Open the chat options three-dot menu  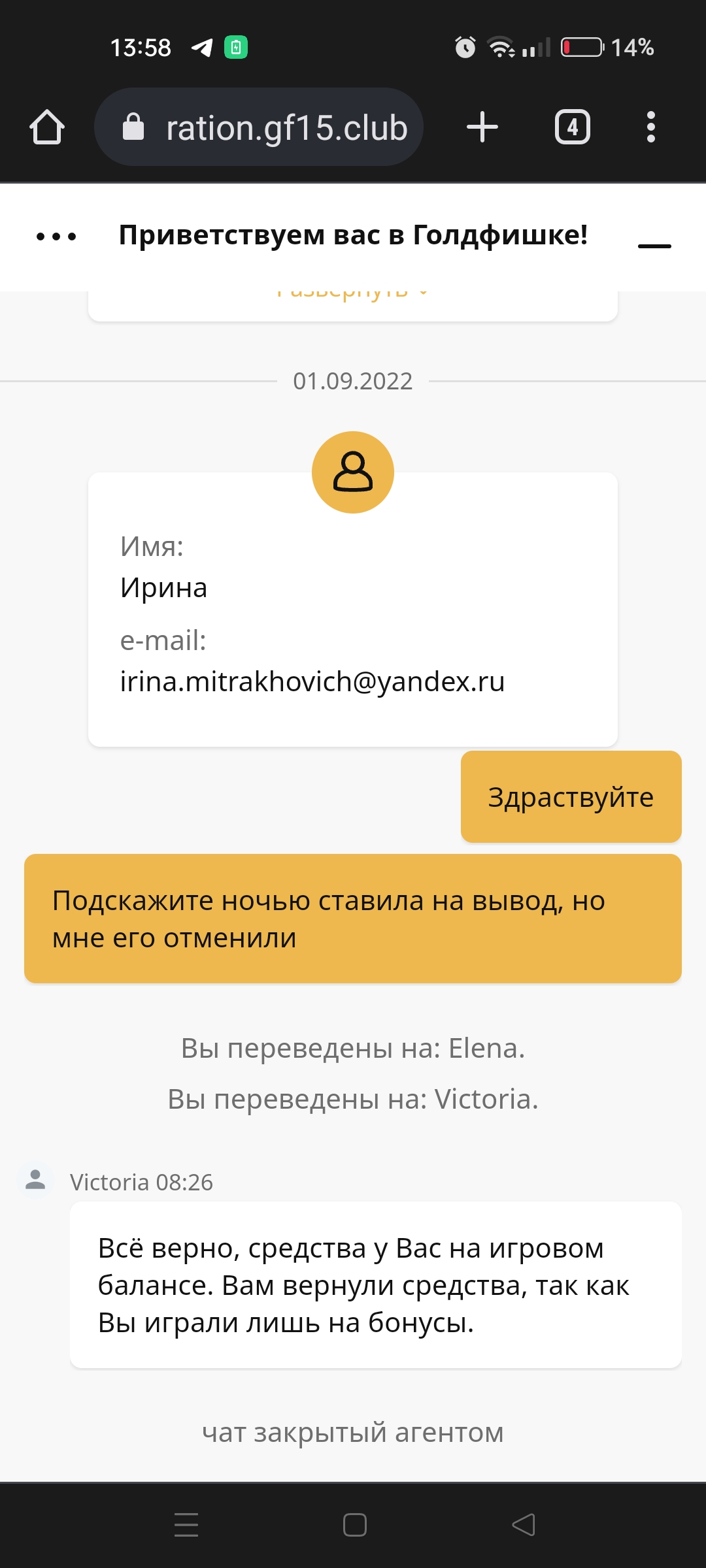point(56,237)
